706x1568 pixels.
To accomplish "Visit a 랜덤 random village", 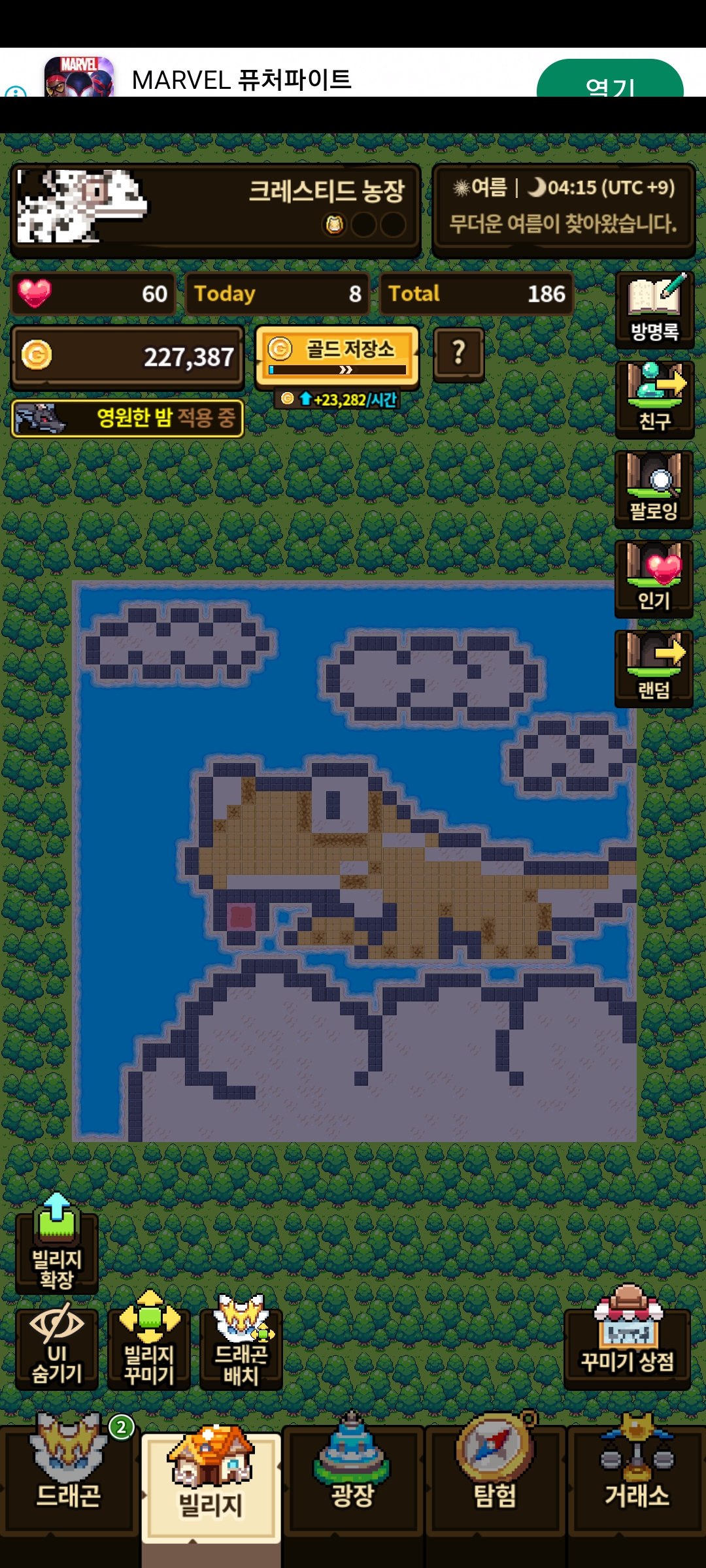I will pos(654,668).
